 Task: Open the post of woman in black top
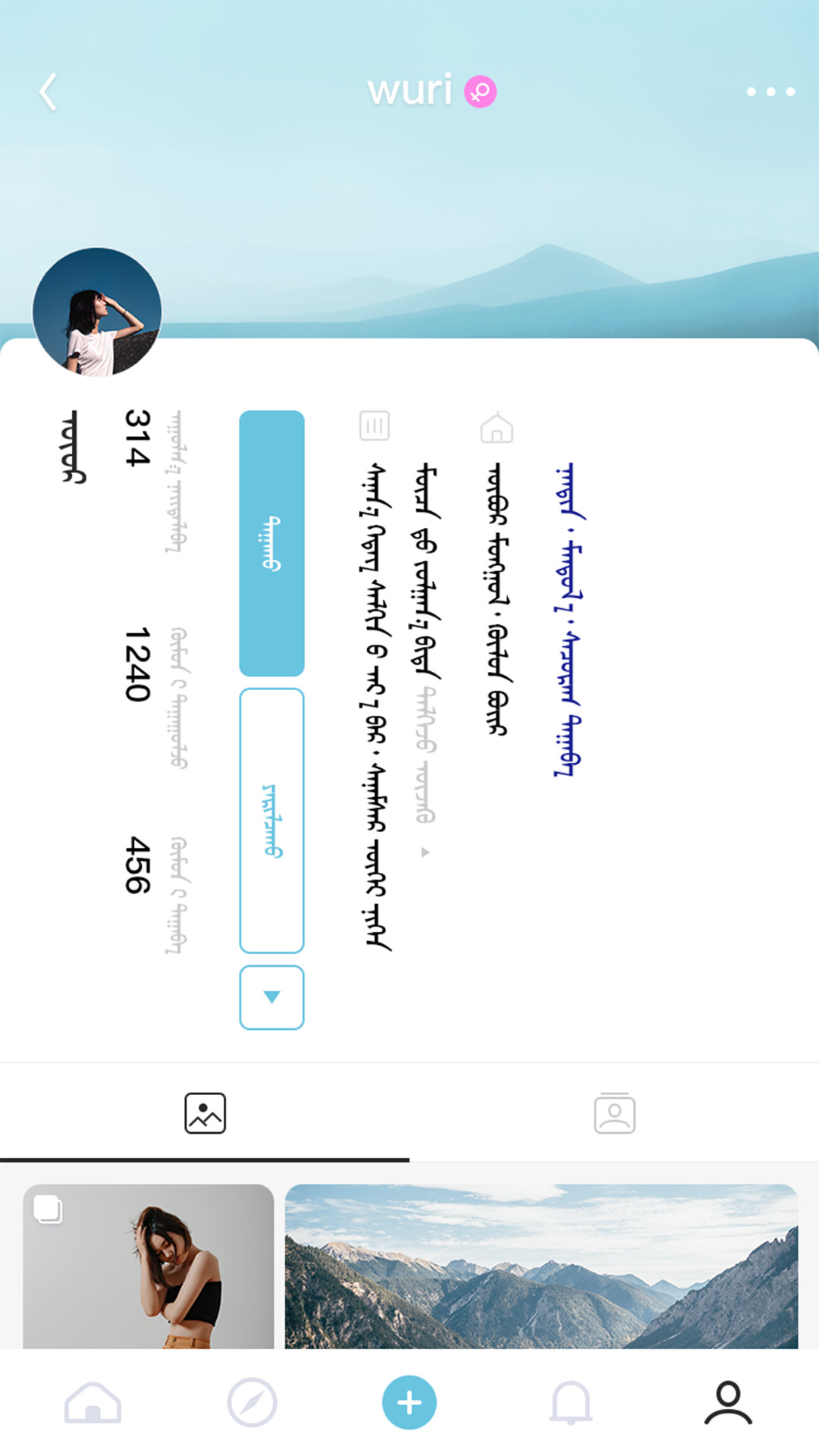tap(149, 1266)
